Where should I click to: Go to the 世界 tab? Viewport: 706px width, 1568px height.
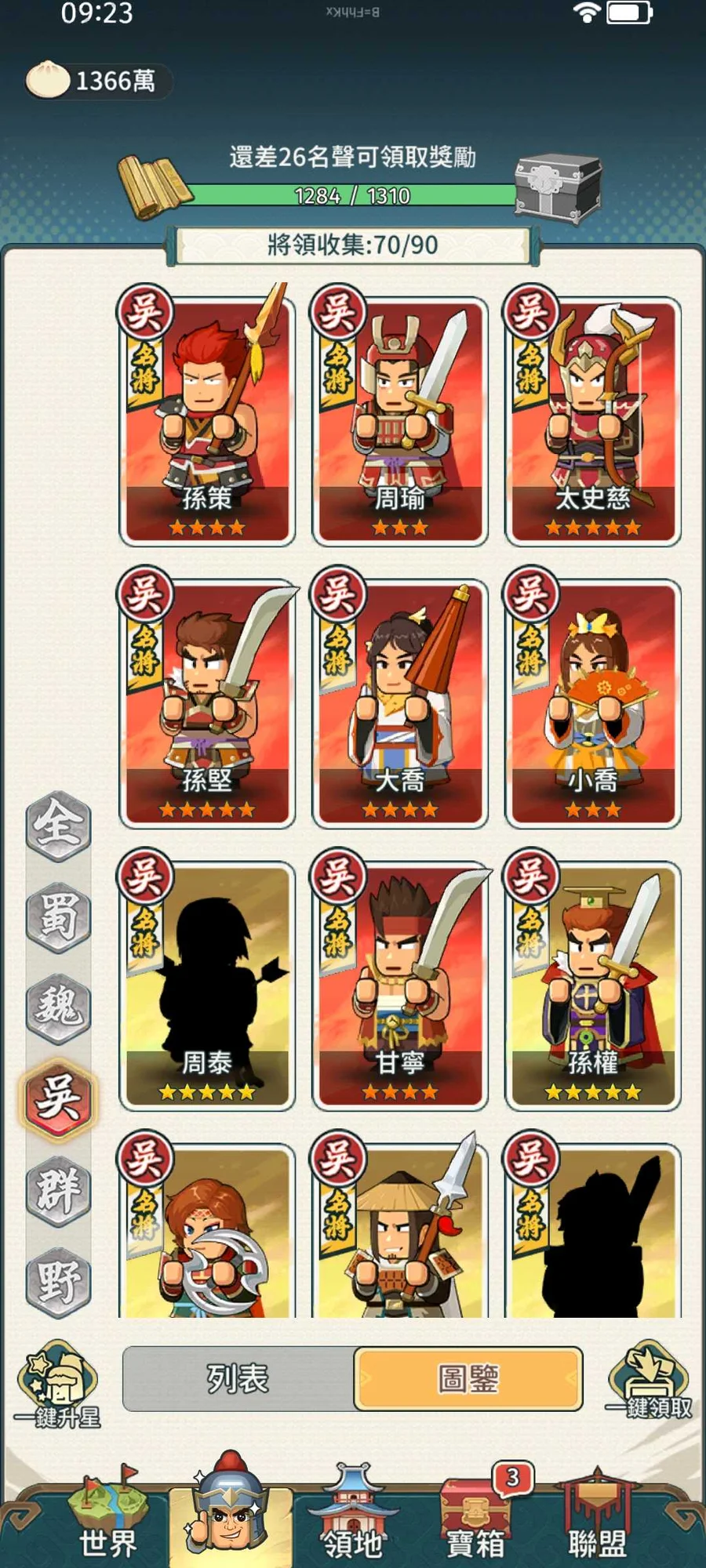[108, 1517]
